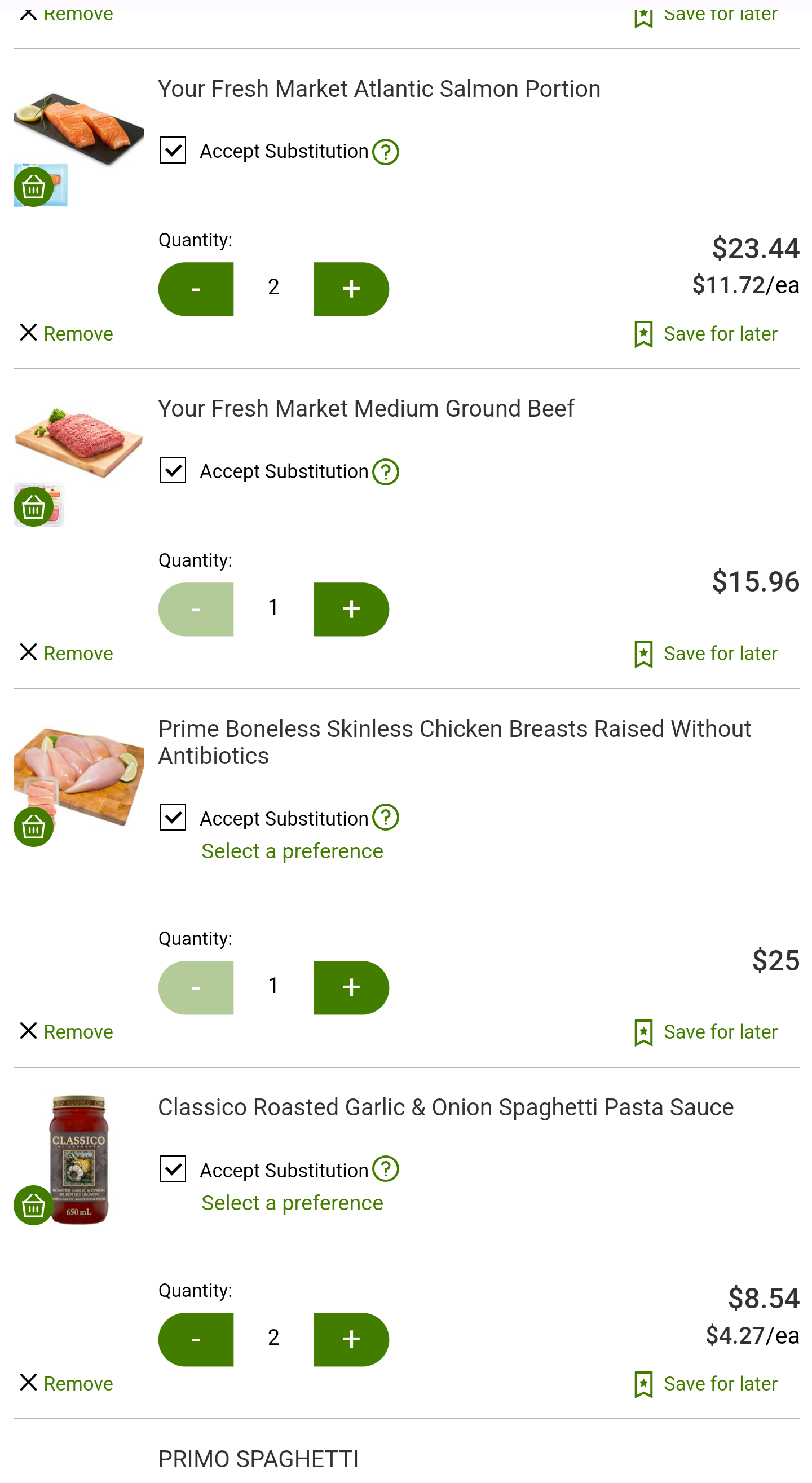
Task: Toggle substitution checkbox for Medium Ground Beef
Action: tap(173, 470)
